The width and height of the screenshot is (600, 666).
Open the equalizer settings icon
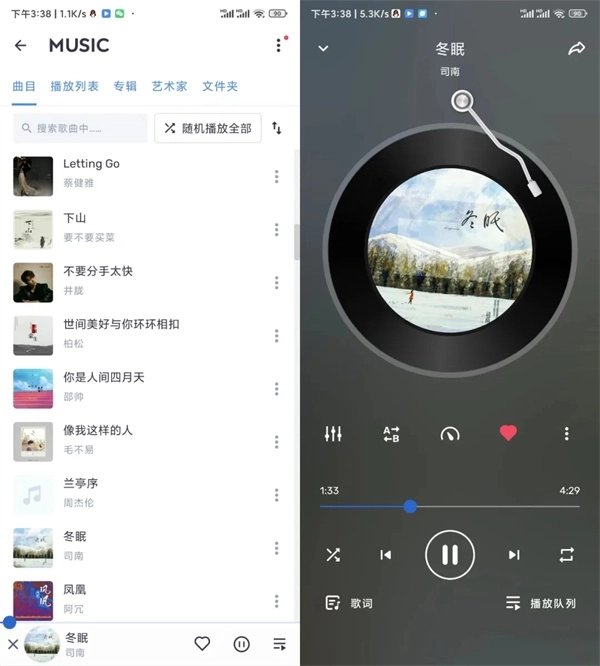coord(334,434)
